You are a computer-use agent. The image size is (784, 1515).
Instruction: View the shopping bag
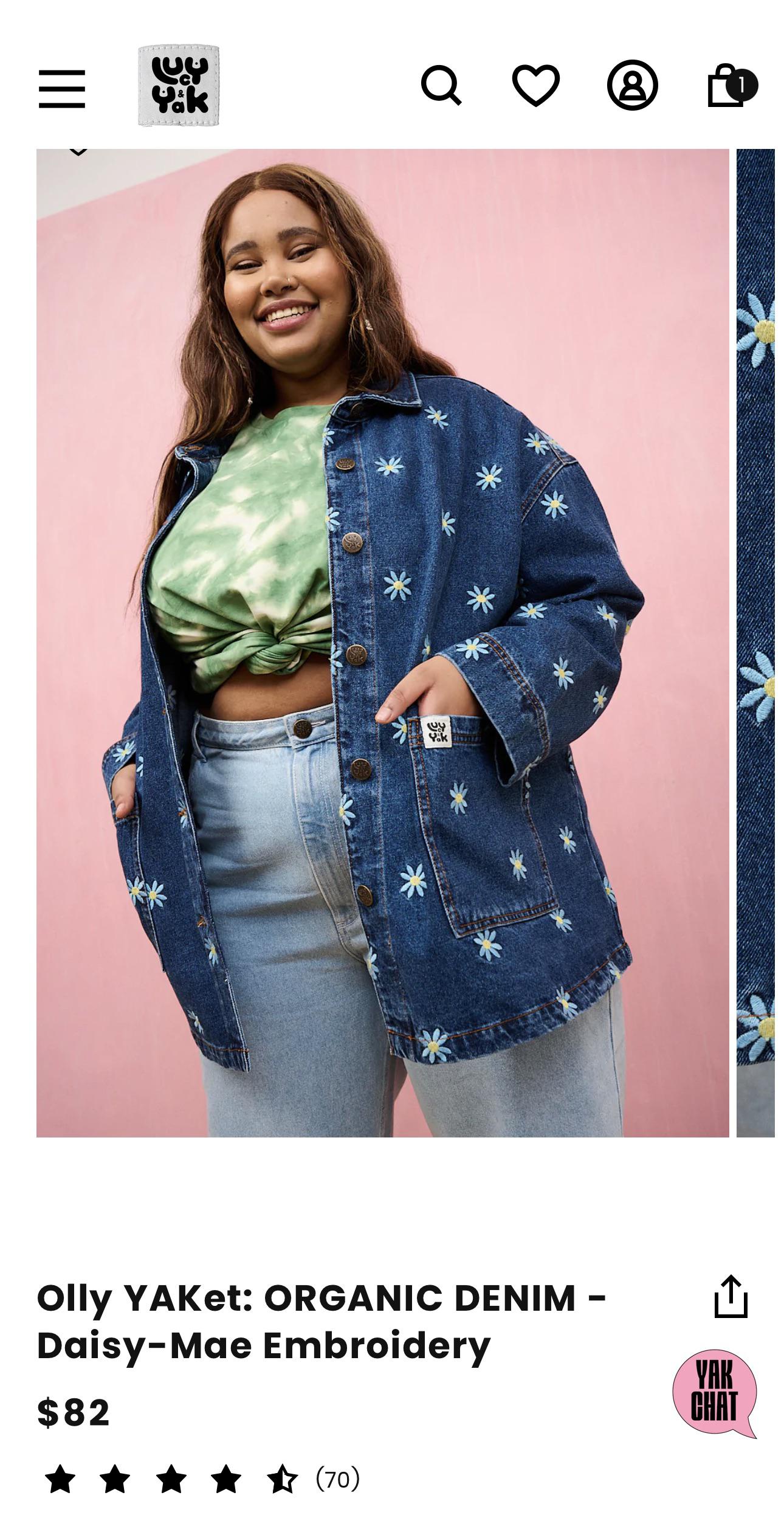[732, 85]
